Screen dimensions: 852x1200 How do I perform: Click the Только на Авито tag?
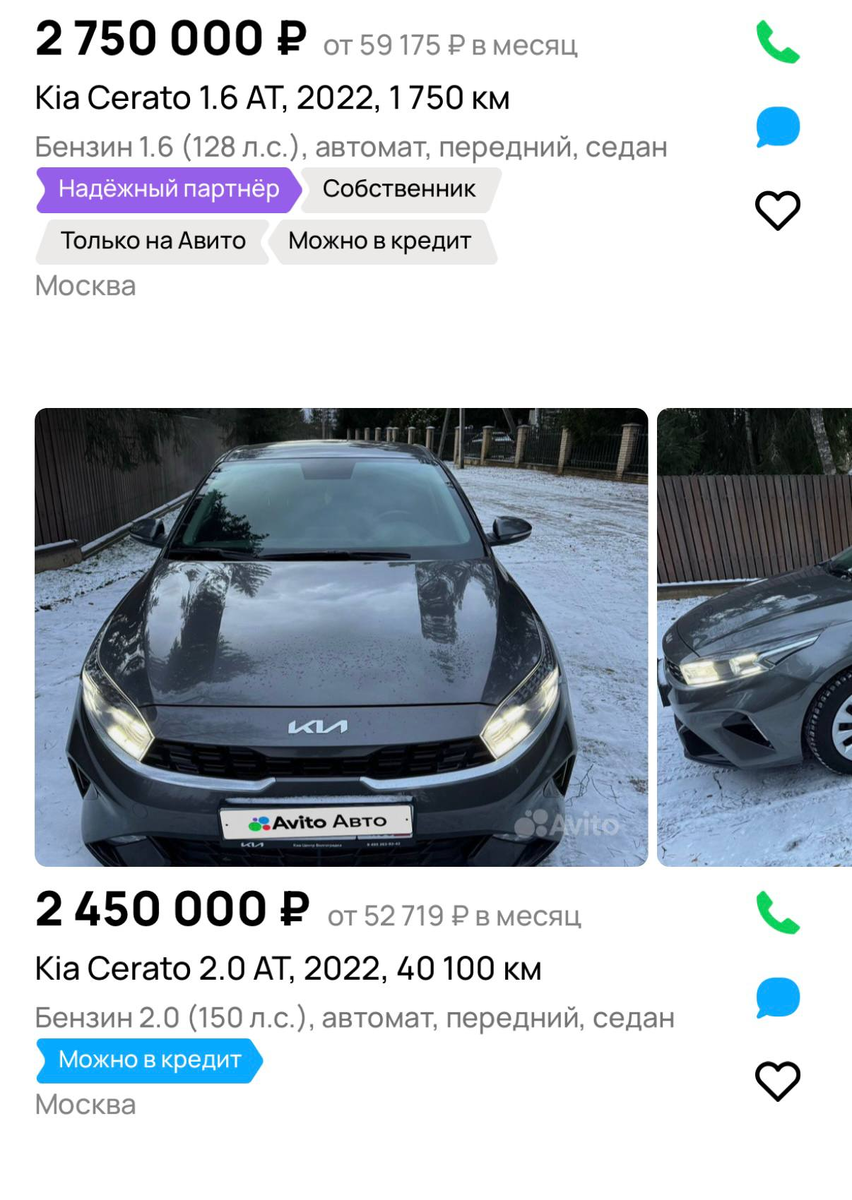[152, 241]
